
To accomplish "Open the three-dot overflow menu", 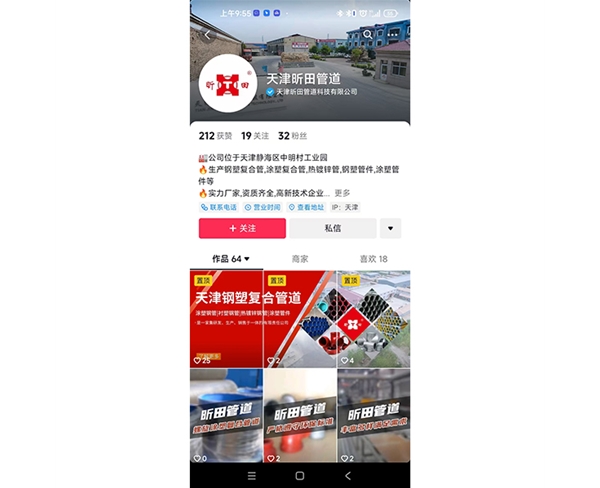I will 392,34.
